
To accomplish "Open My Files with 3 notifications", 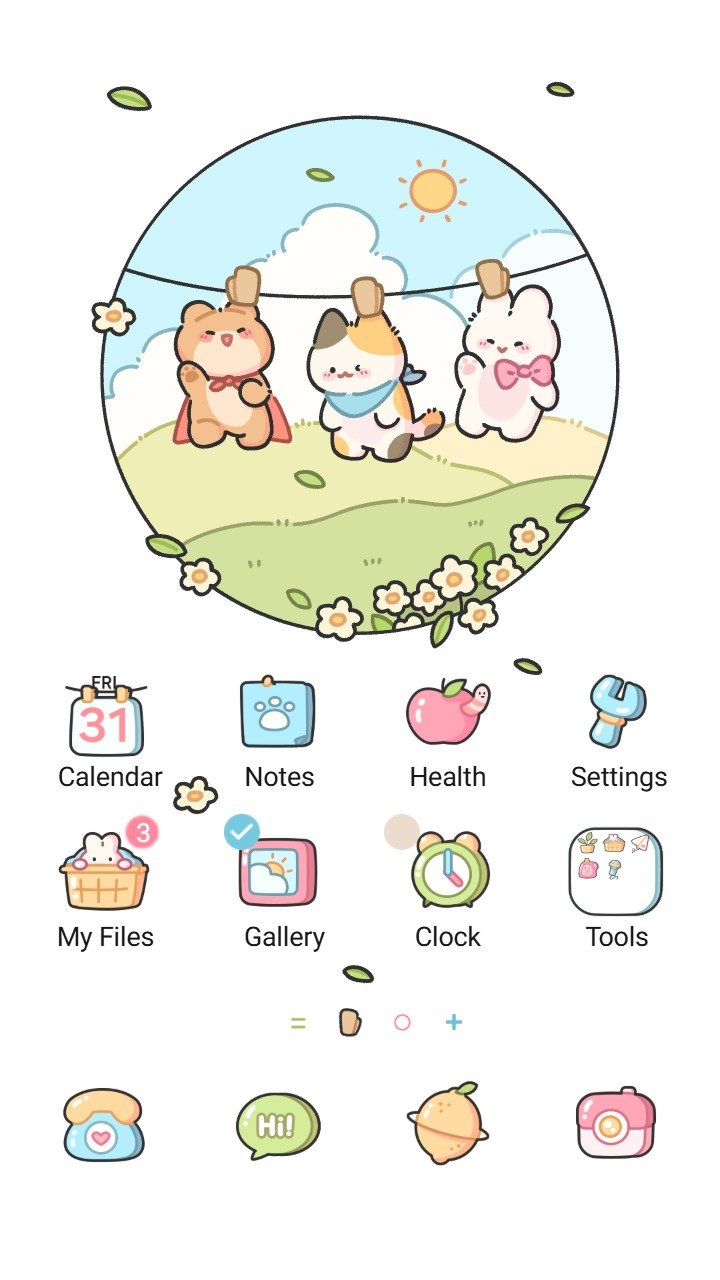I will [x=104, y=871].
